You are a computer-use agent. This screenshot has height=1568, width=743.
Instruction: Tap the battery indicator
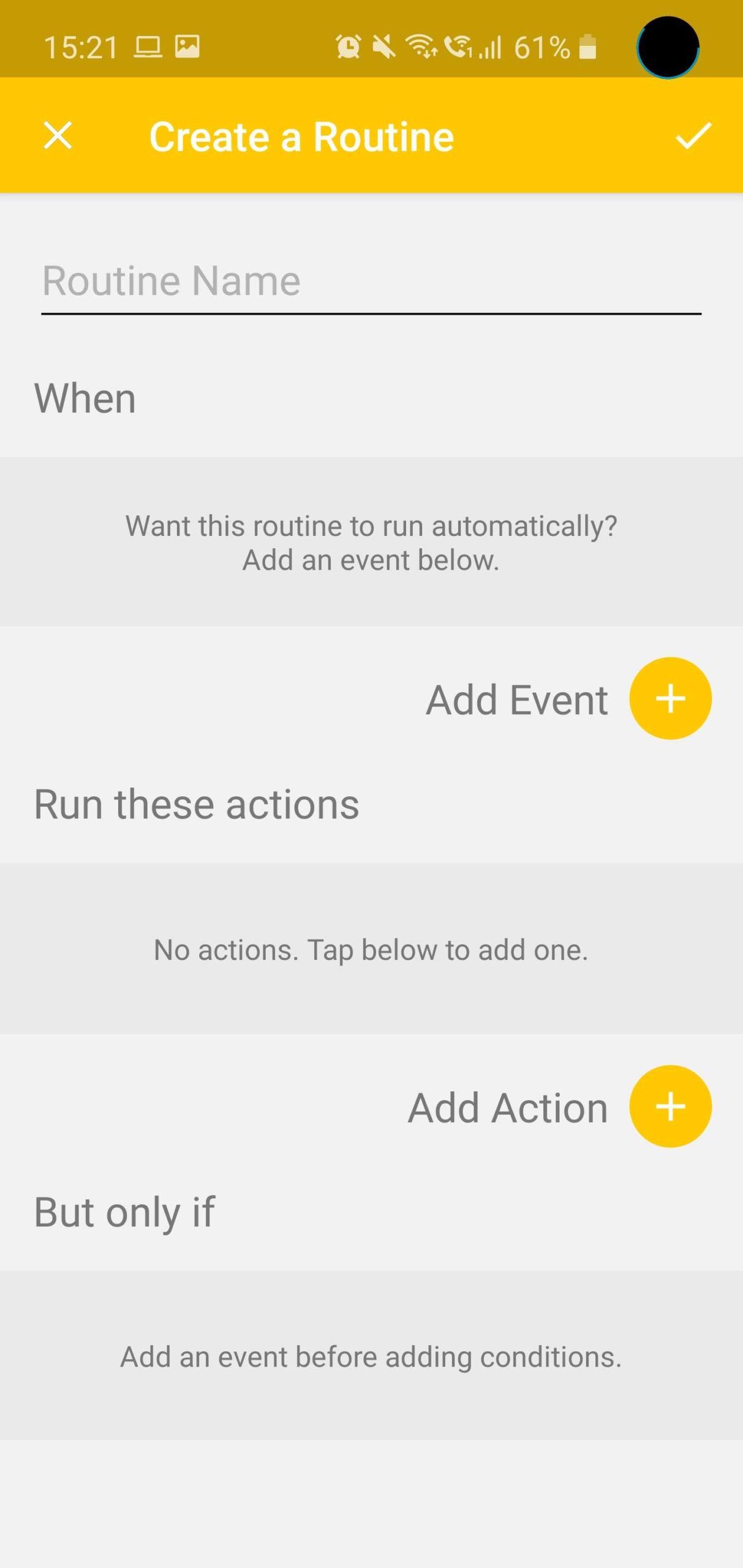586,48
